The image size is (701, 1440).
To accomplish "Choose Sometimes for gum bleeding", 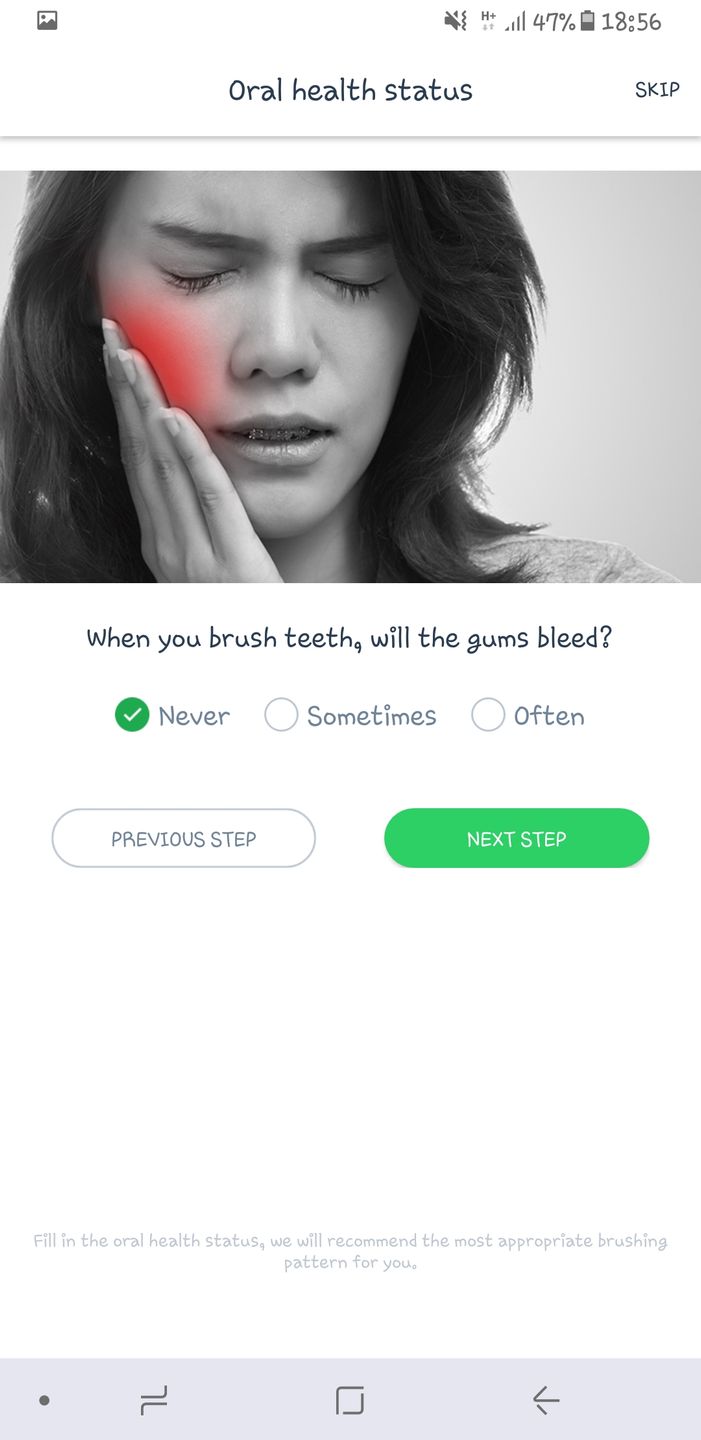I will point(281,716).
